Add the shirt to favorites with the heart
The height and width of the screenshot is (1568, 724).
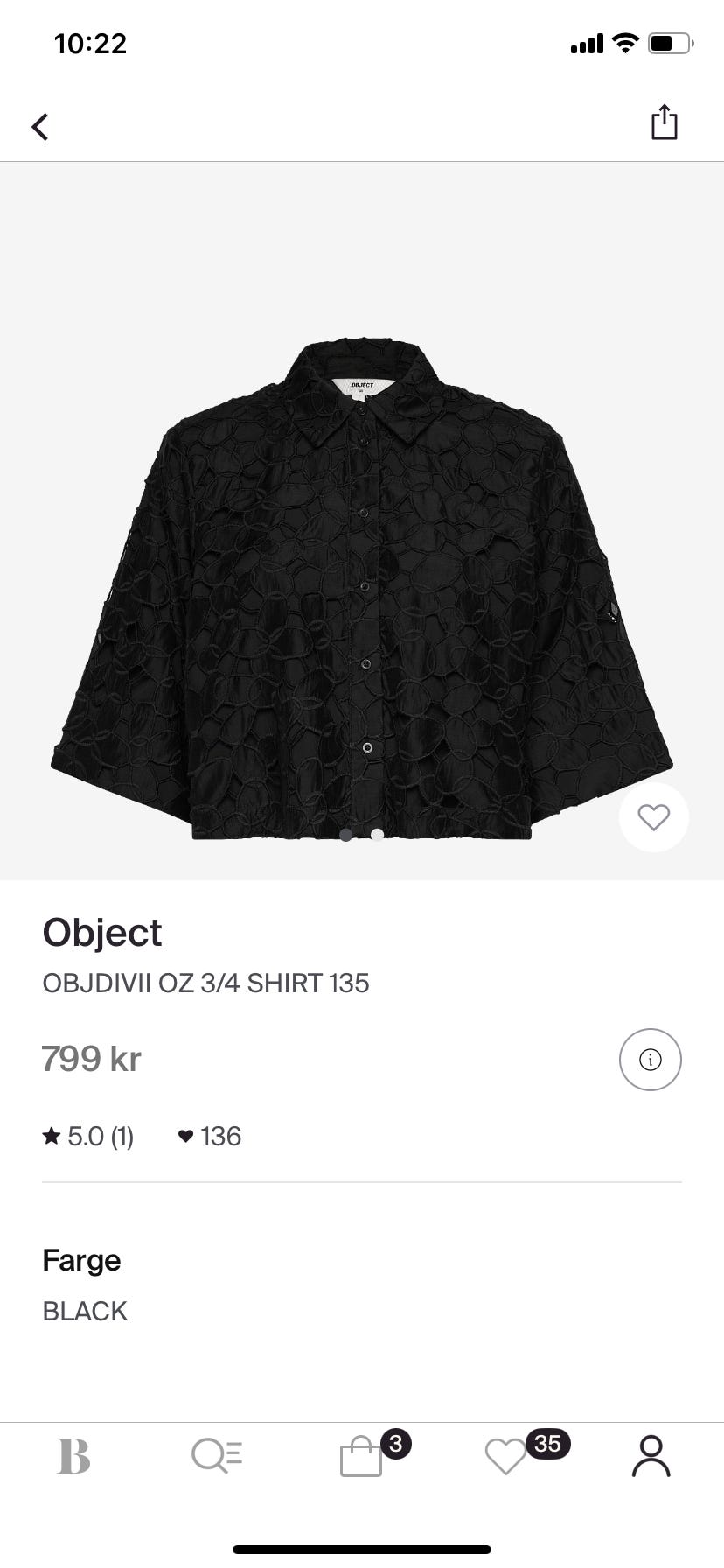click(653, 817)
